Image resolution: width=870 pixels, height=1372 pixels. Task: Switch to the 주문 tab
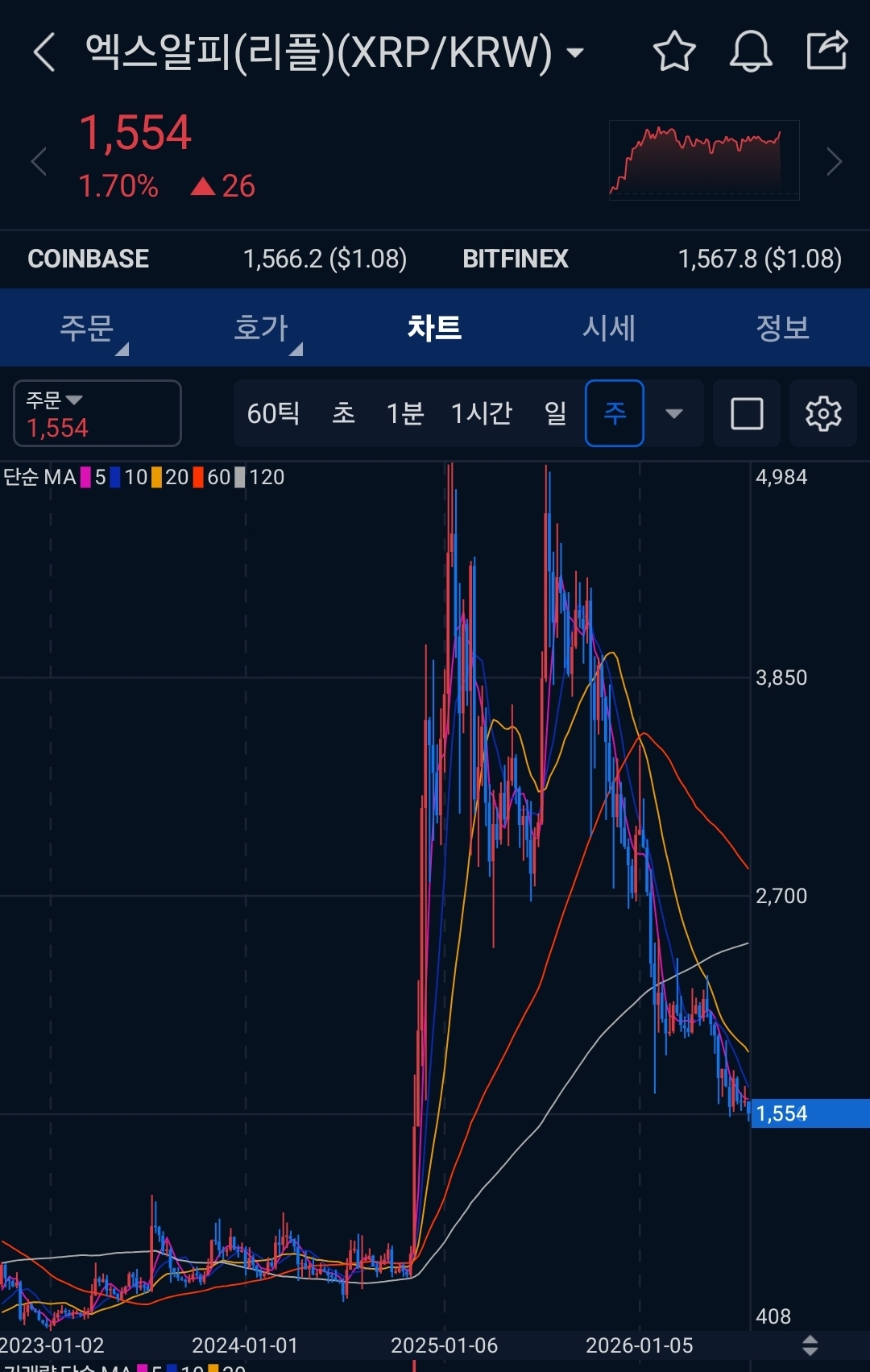pos(87,328)
